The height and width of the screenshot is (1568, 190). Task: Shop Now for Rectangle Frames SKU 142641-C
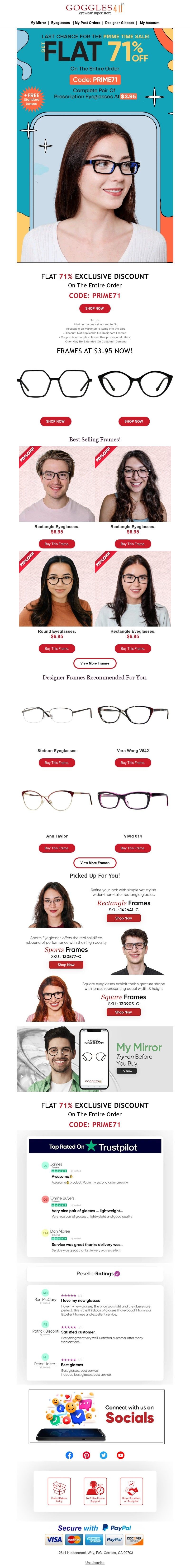[x=124, y=918]
